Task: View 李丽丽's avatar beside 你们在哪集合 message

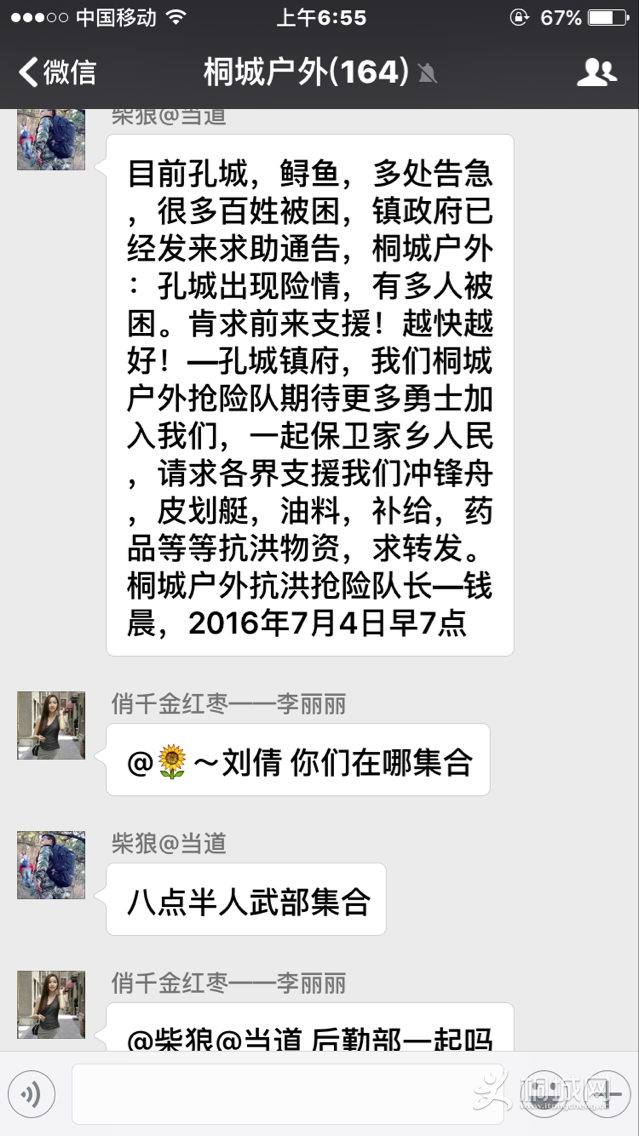Action: point(51,725)
